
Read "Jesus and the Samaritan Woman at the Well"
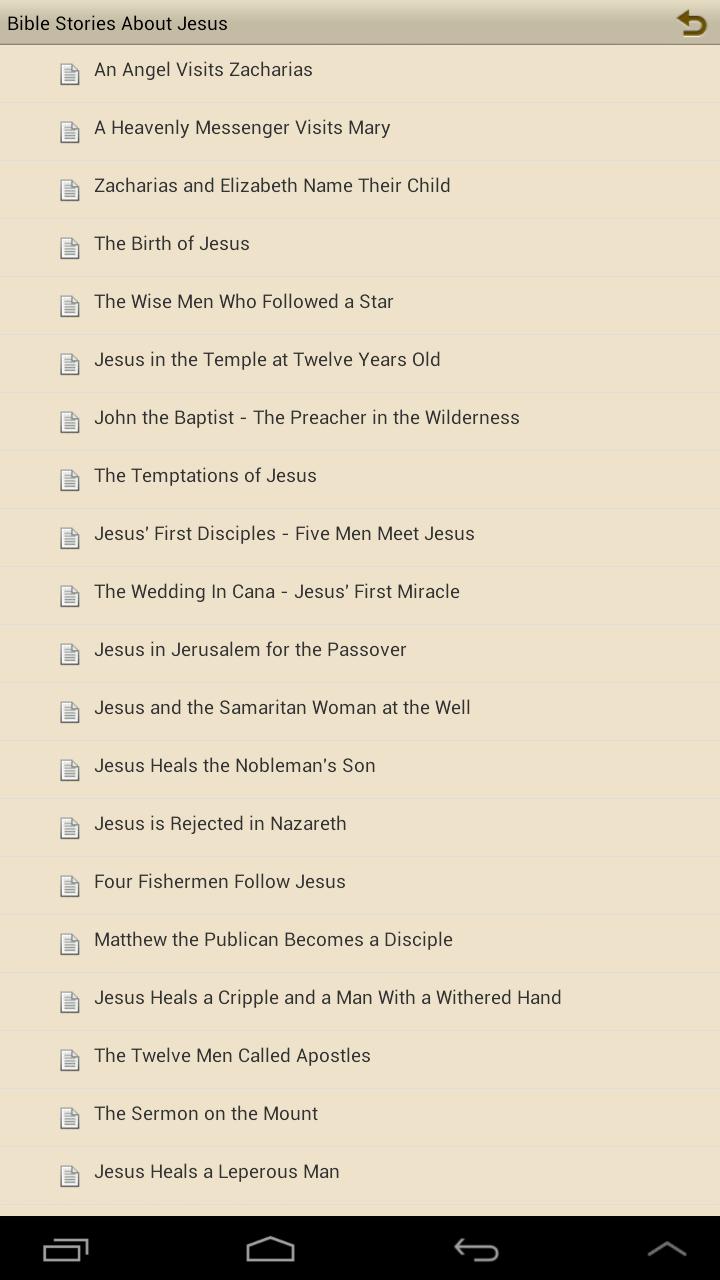coord(282,708)
